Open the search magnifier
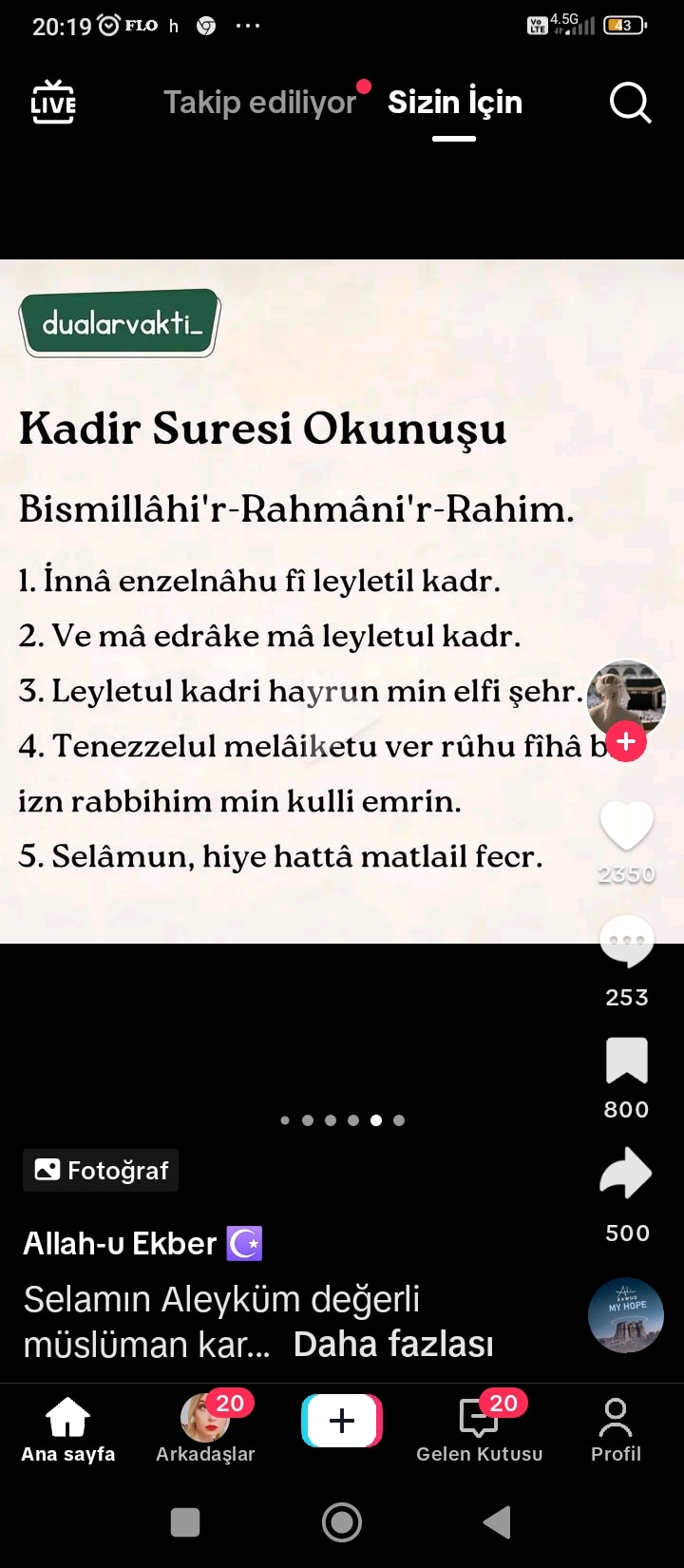Viewport: 684px width, 1568px height. point(630,103)
